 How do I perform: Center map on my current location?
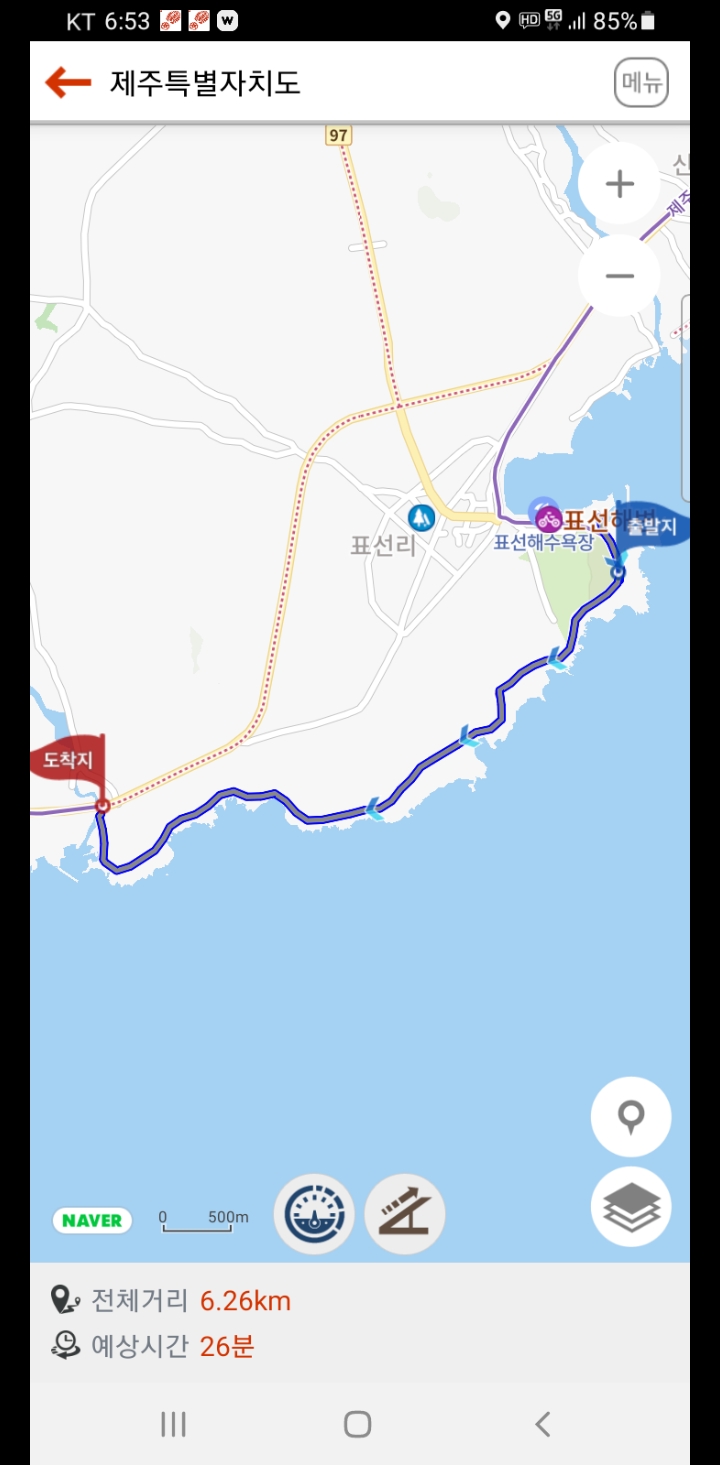tap(631, 1116)
